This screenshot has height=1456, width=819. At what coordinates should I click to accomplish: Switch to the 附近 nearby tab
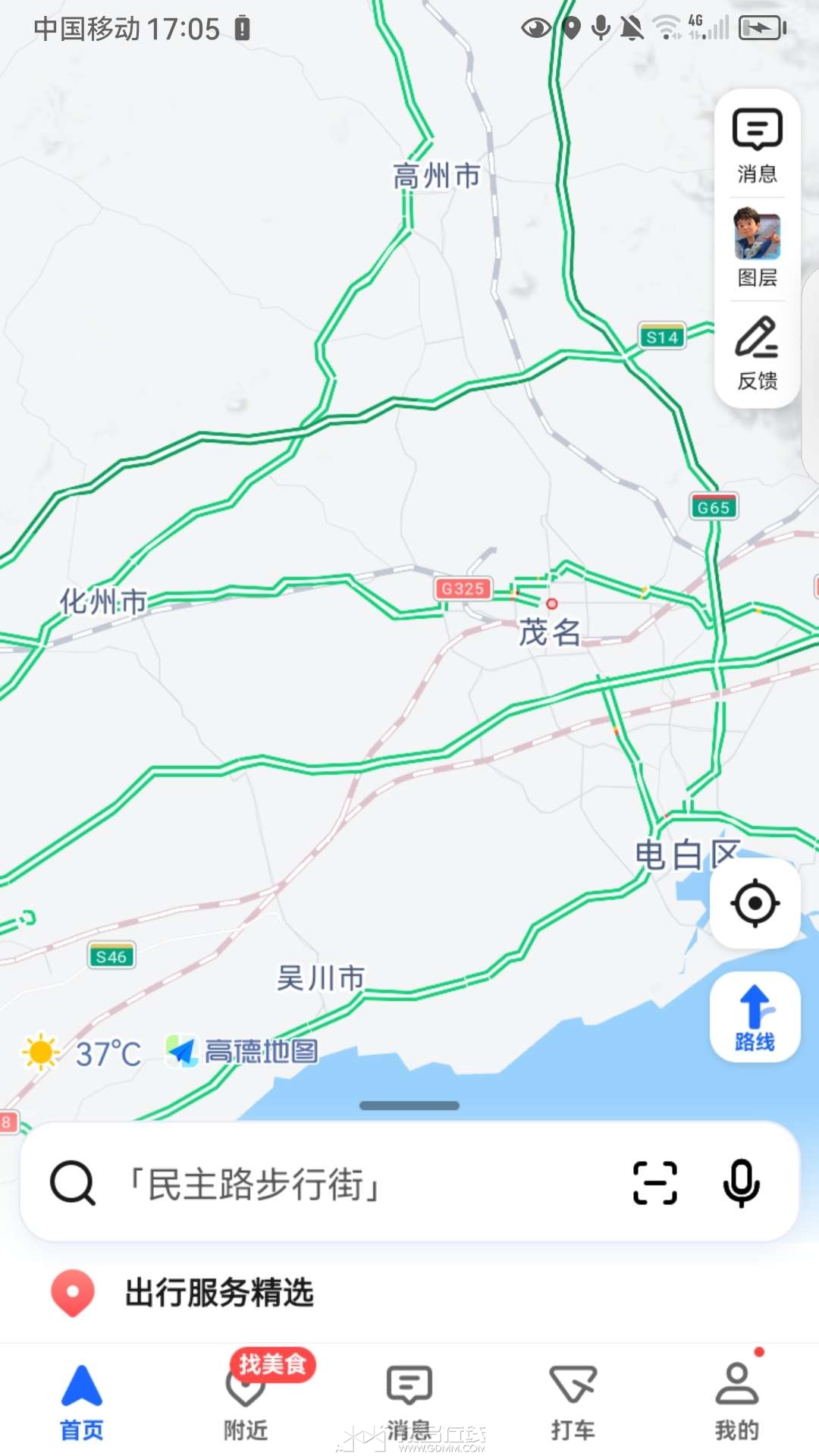point(246,1402)
